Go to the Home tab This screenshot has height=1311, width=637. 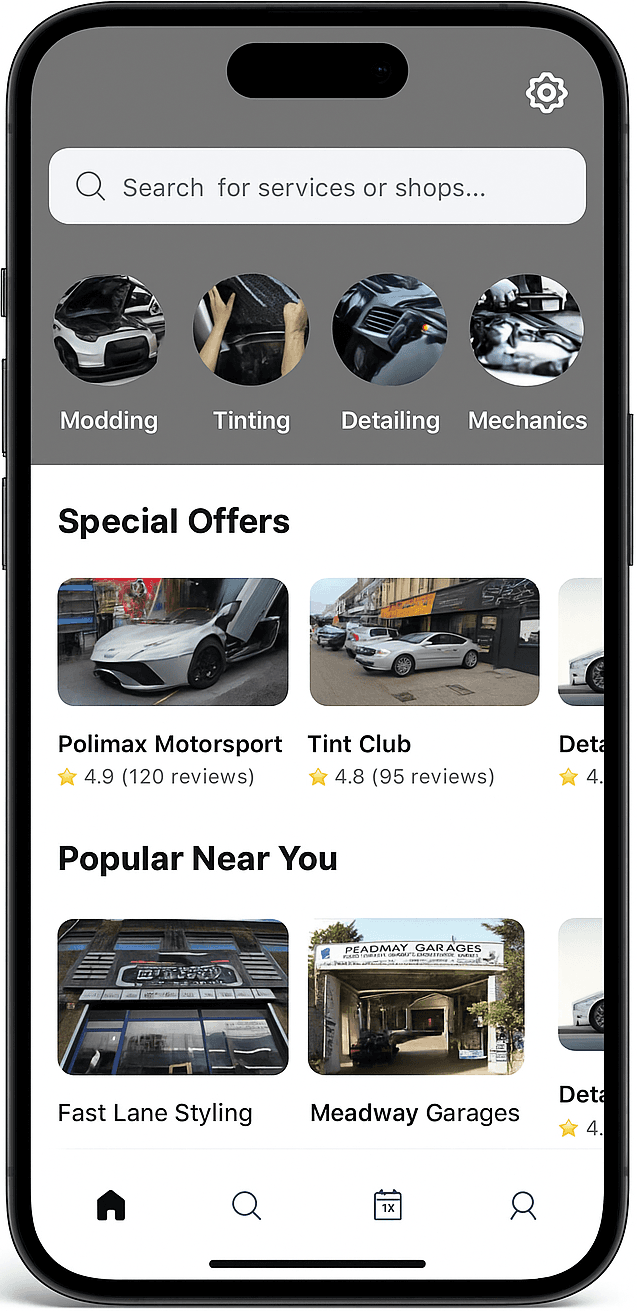pos(111,1206)
